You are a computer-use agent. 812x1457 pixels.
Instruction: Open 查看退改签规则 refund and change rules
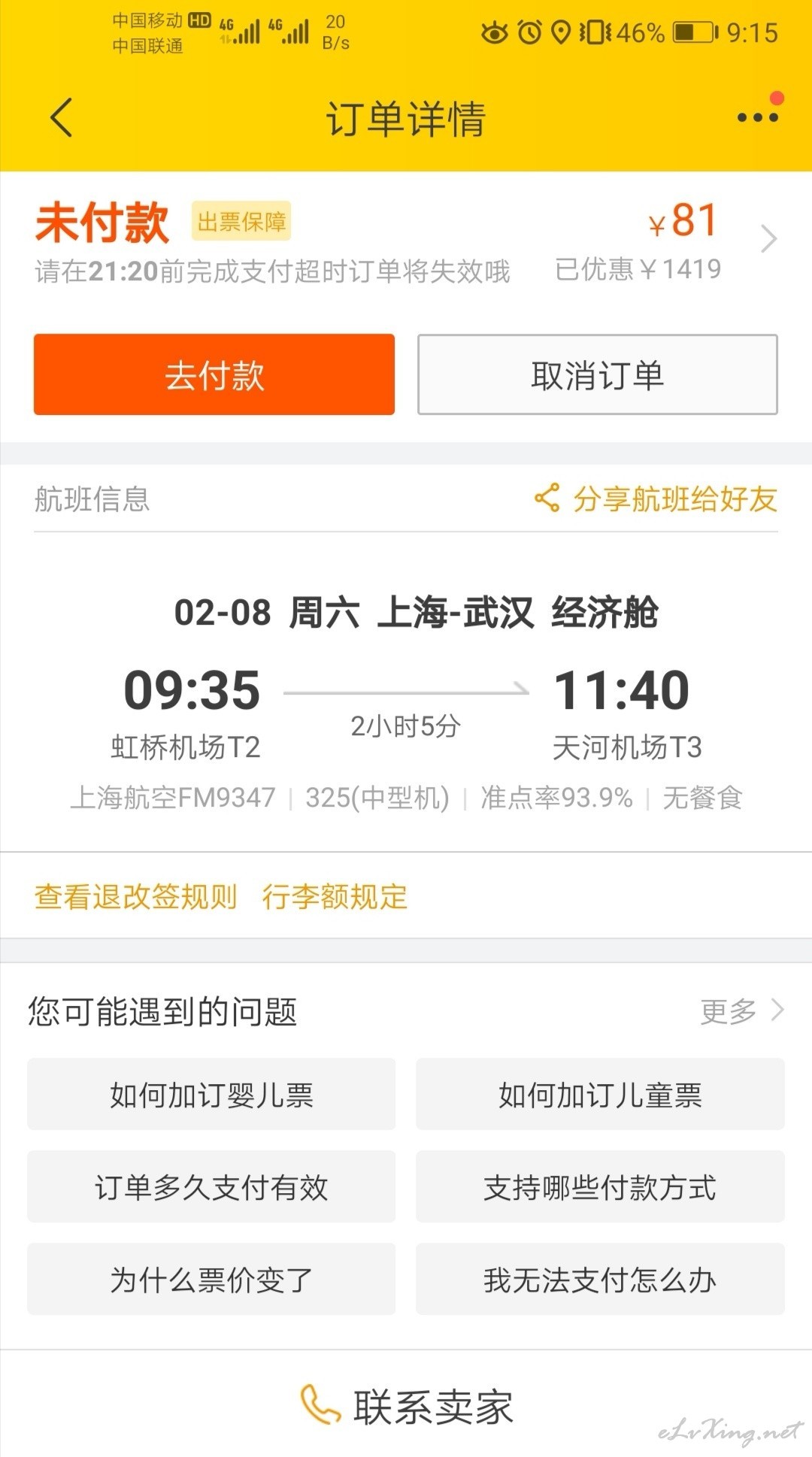pos(136,896)
